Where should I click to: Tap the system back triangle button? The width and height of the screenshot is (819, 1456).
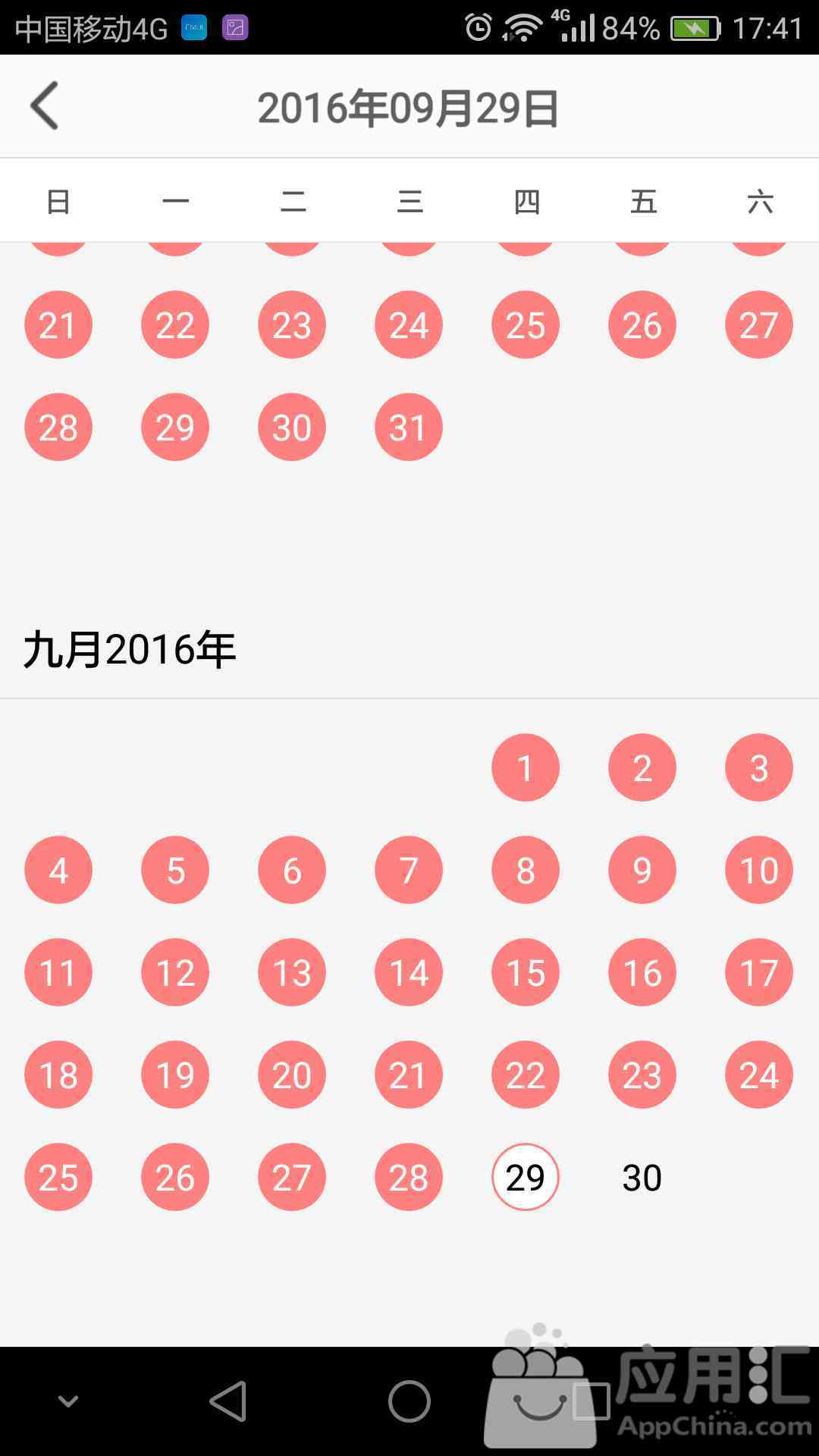point(228,1401)
